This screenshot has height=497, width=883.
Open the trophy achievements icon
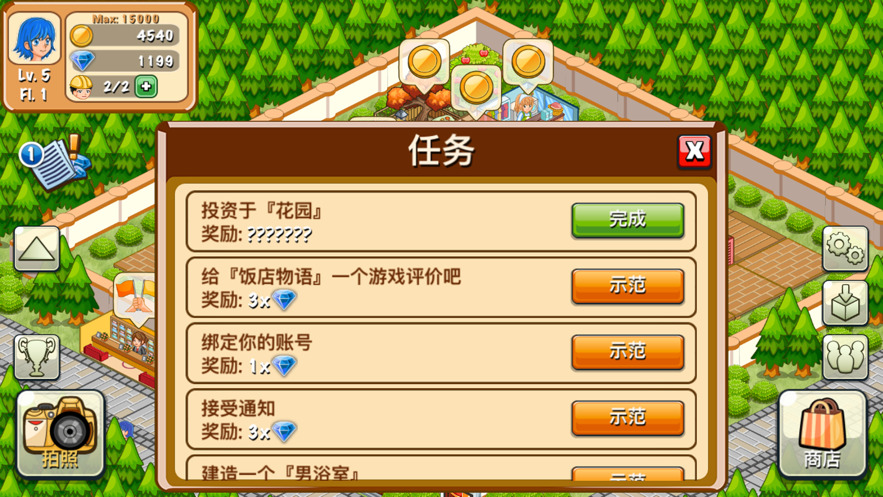tap(37, 356)
